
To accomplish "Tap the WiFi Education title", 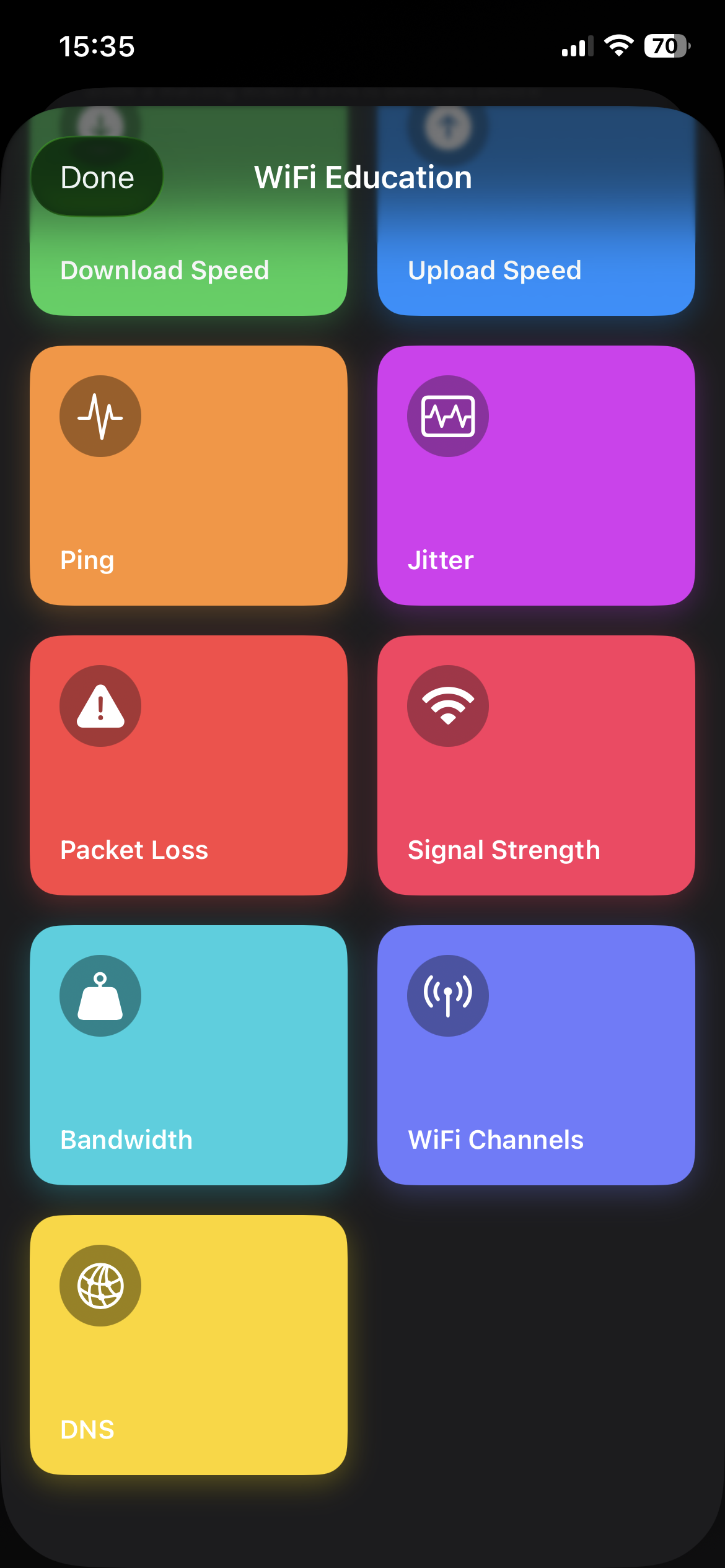I will pyautogui.click(x=362, y=177).
